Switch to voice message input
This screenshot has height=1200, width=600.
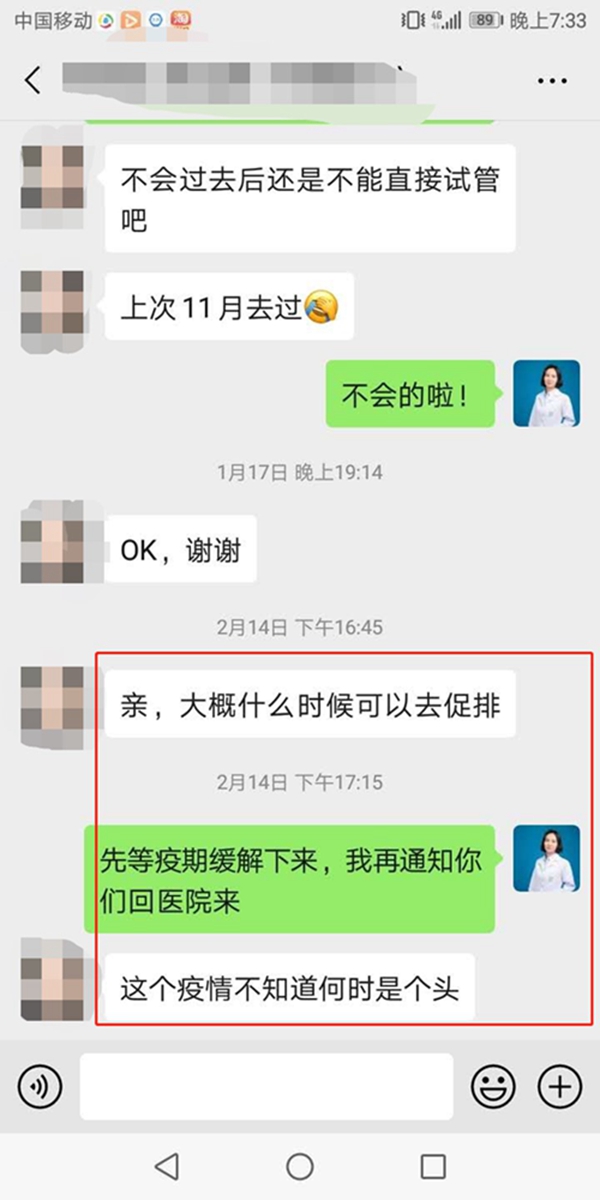point(40,1086)
